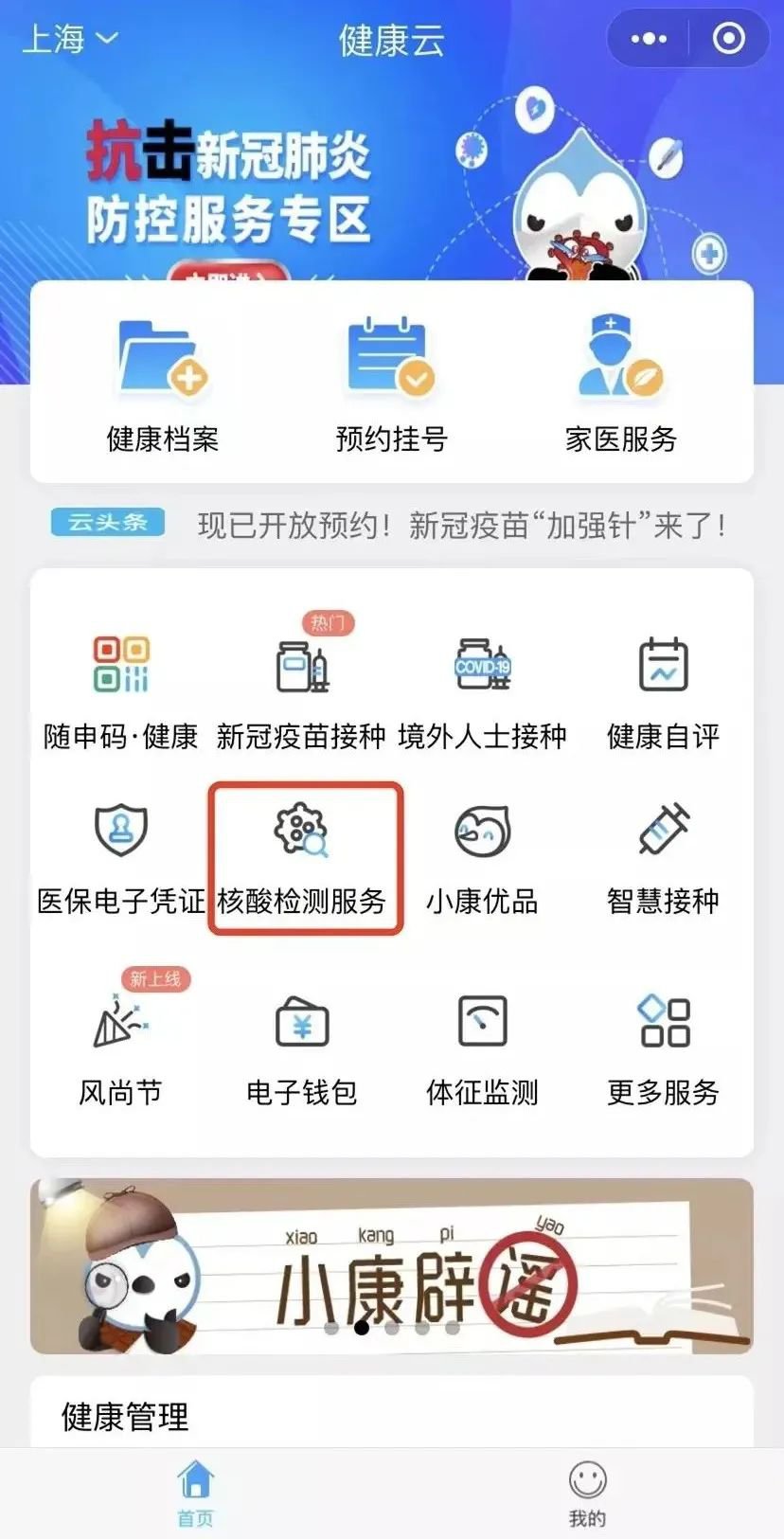Read the 云头条 news about 加强针

coord(461,525)
